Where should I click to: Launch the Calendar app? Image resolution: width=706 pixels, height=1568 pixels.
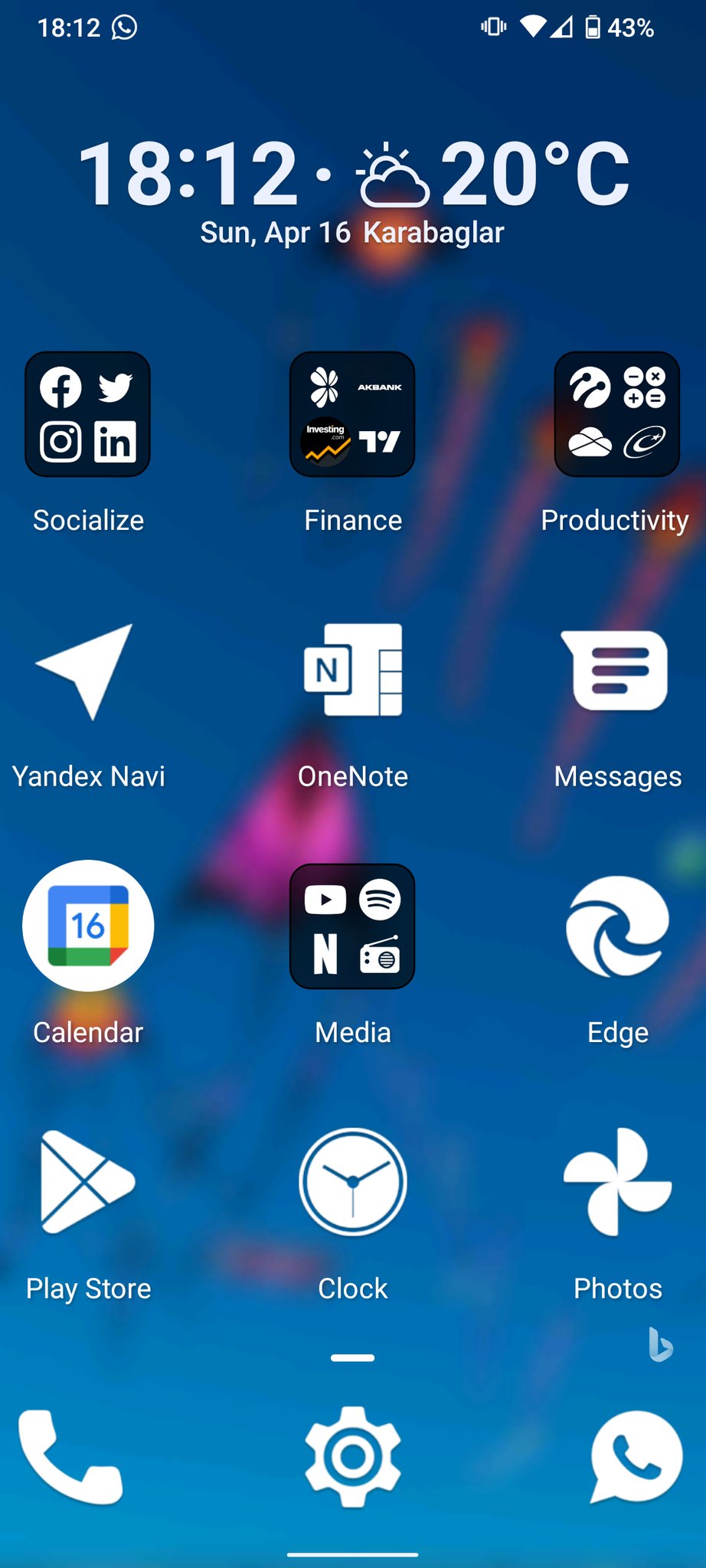(88, 926)
